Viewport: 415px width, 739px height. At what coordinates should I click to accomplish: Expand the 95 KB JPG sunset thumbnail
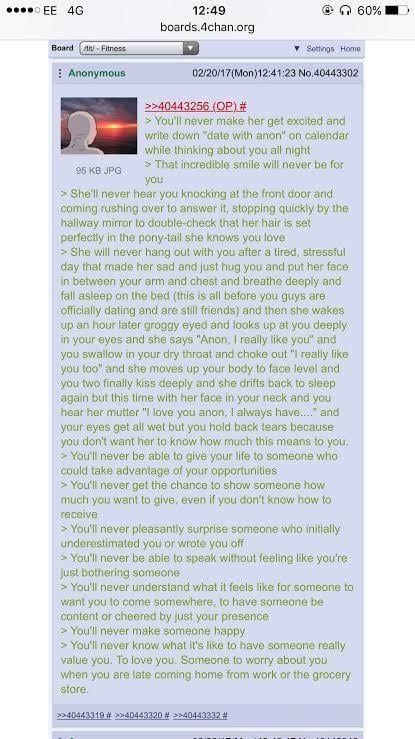point(99,126)
